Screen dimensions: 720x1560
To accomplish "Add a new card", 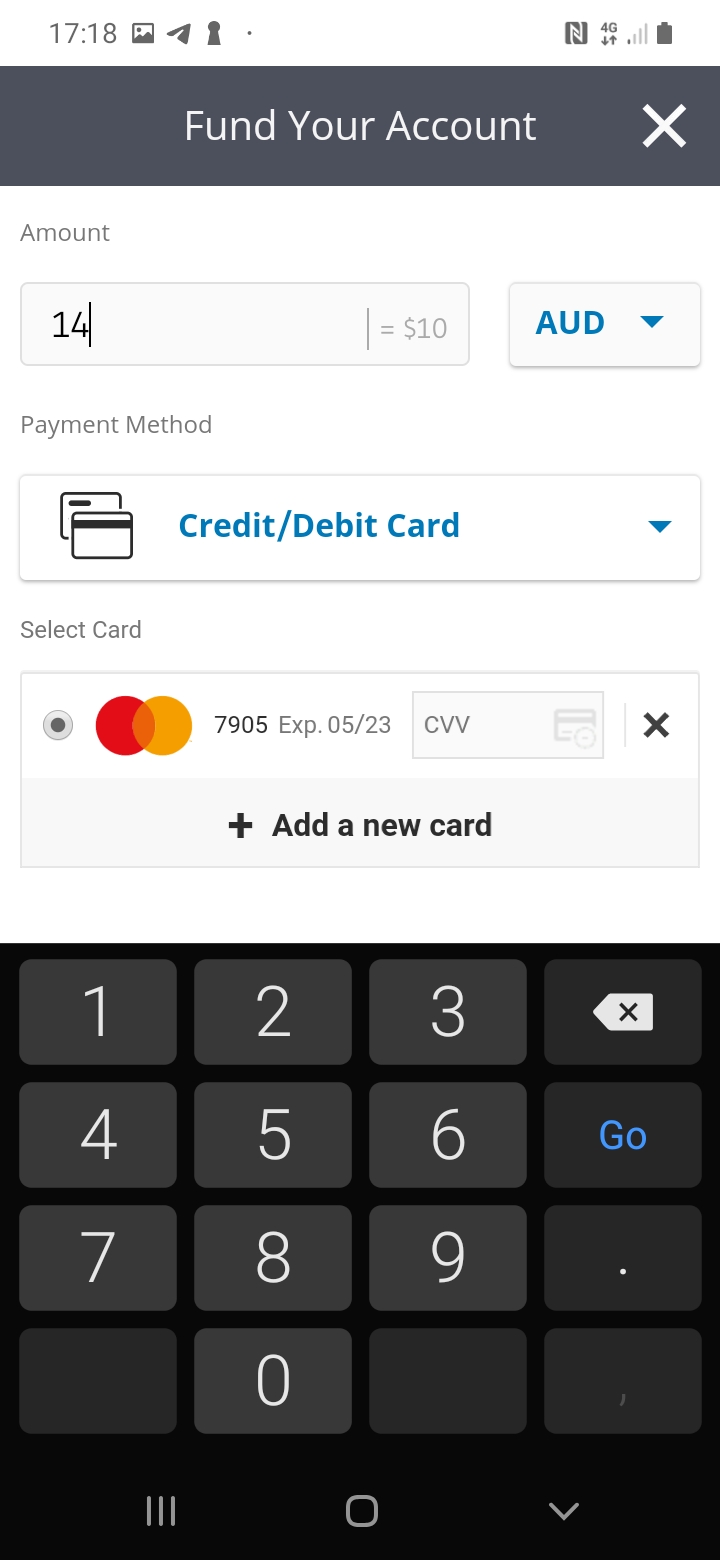I will click(360, 825).
